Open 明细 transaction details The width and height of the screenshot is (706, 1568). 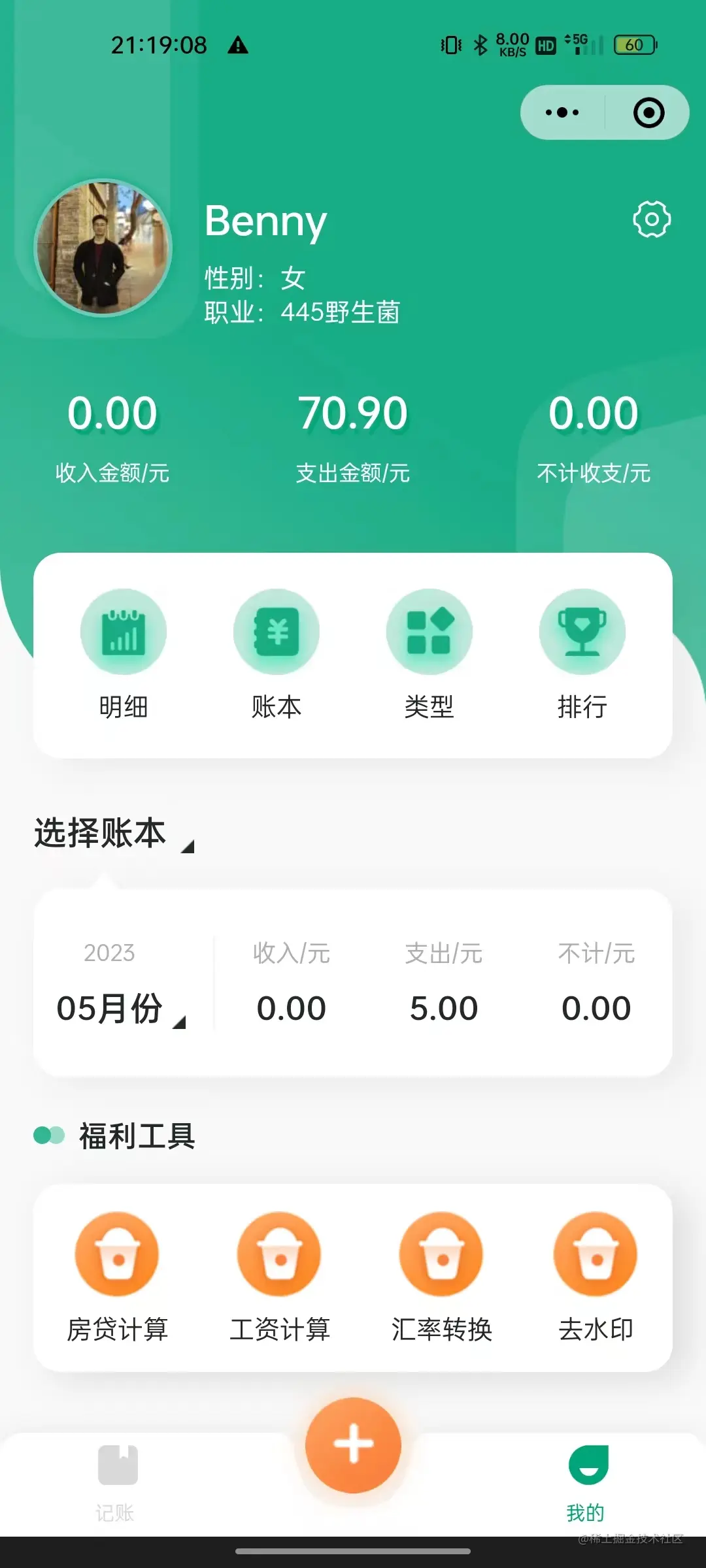pyautogui.click(x=124, y=655)
